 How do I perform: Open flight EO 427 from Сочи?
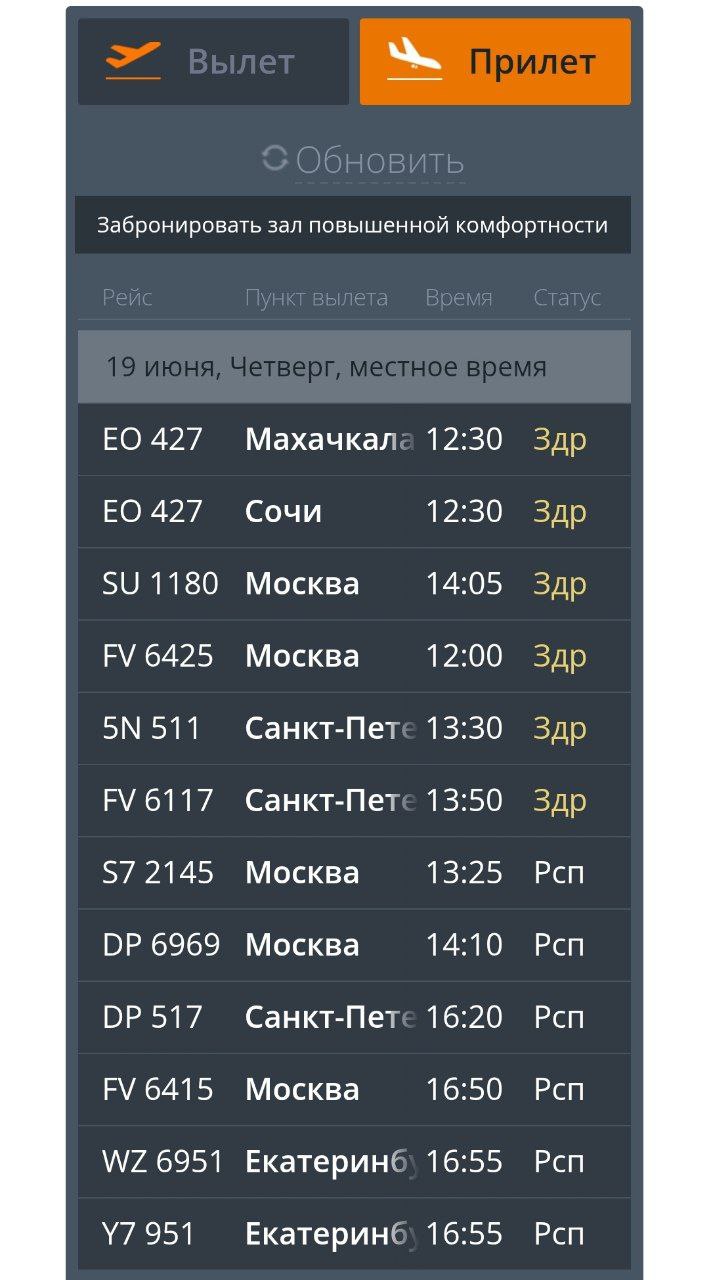(354, 512)
